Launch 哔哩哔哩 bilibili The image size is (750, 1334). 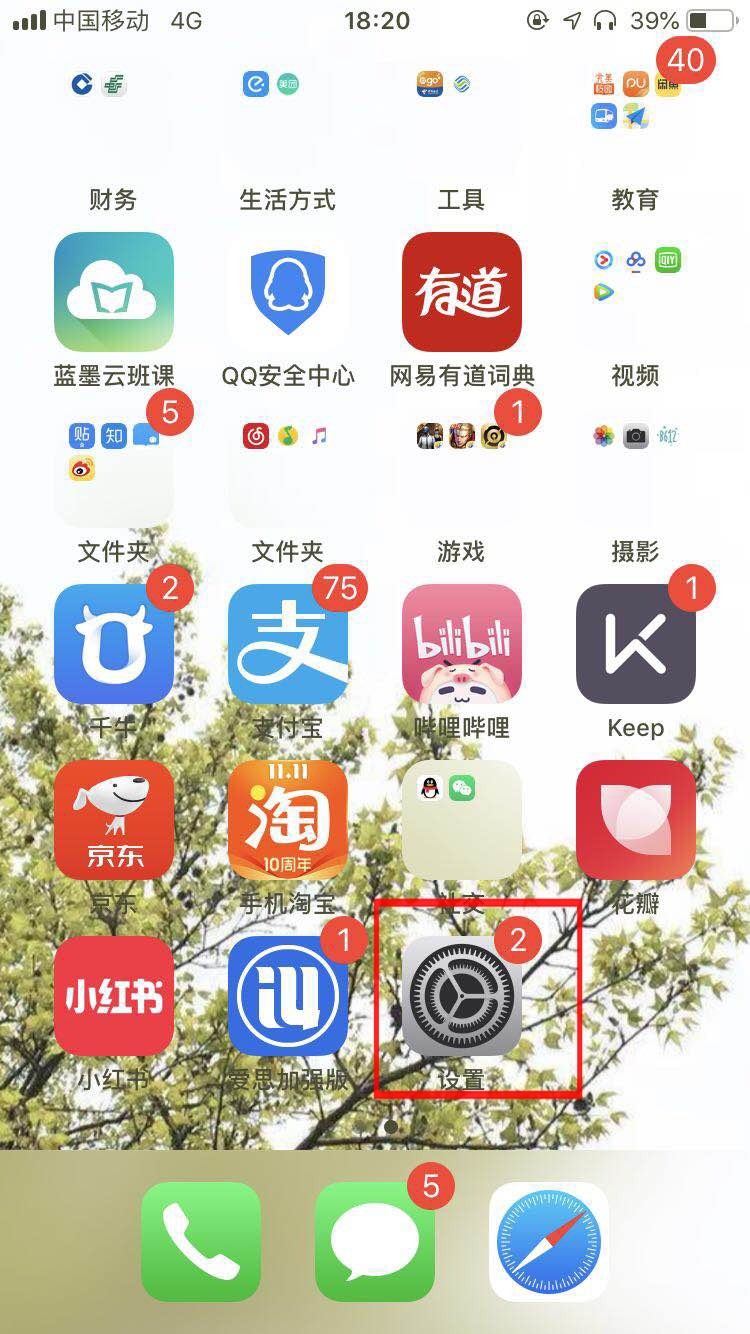[x=461, y=644]
